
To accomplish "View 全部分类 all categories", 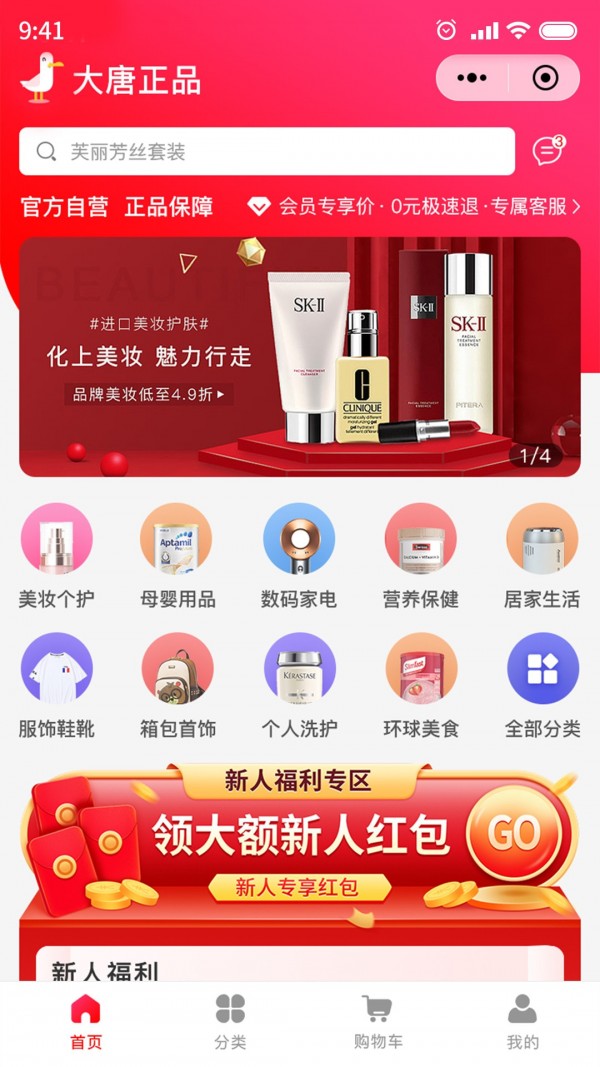I will pyautogui.click(x=542, y=685).
